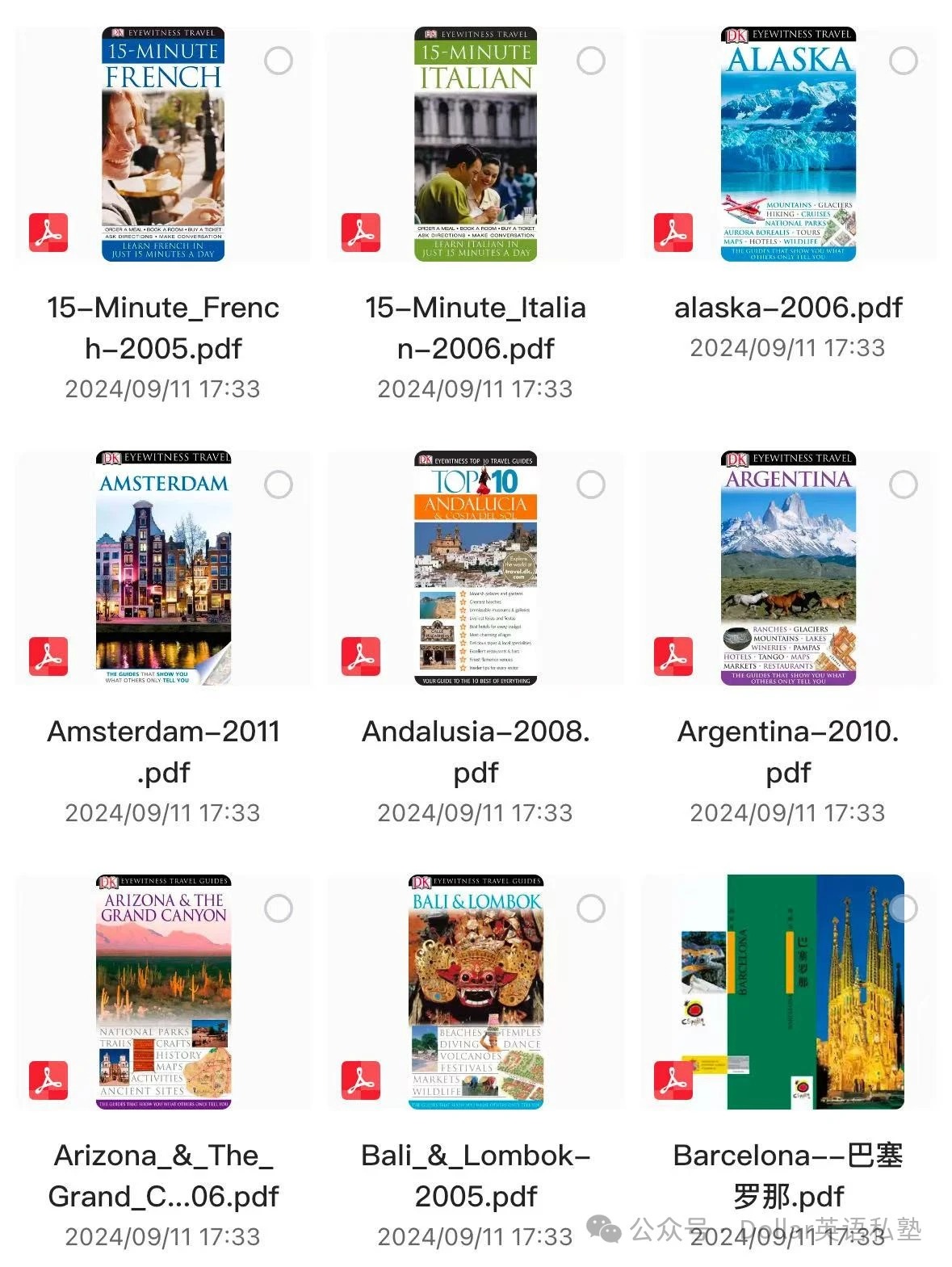Select the Amsterdam-2011.pdf circle
Viewport: 952px width, 1267px height.
point(279,485)
